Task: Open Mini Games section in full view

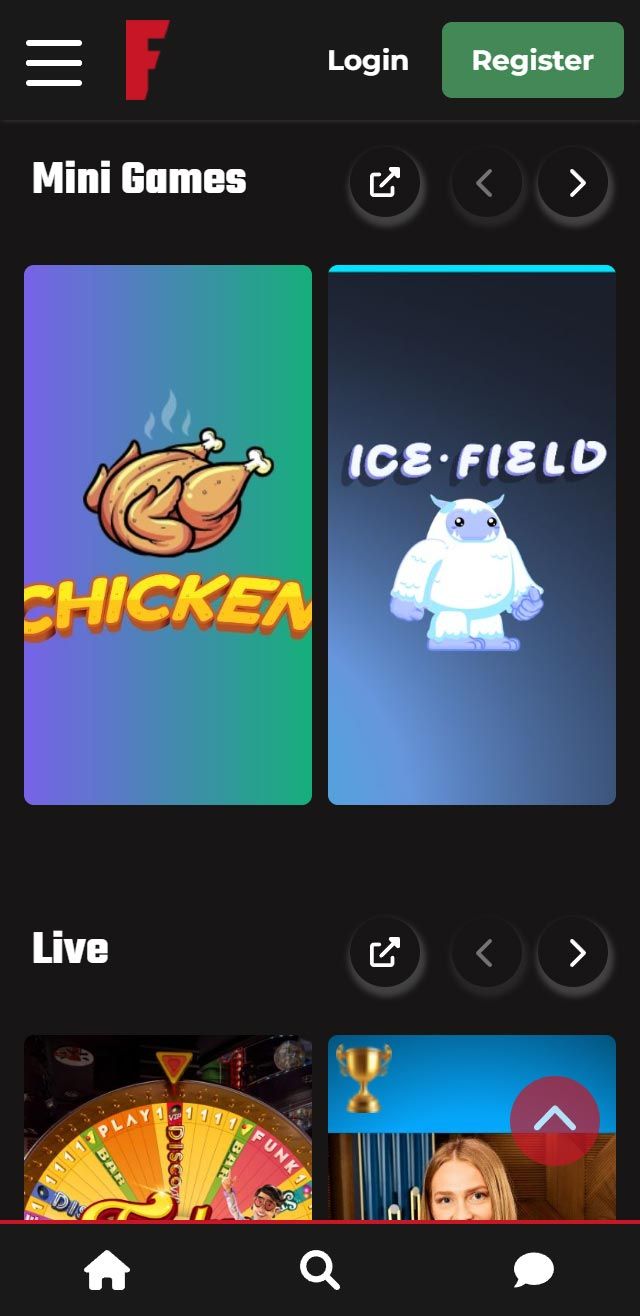Action: [x=385, y=183]
